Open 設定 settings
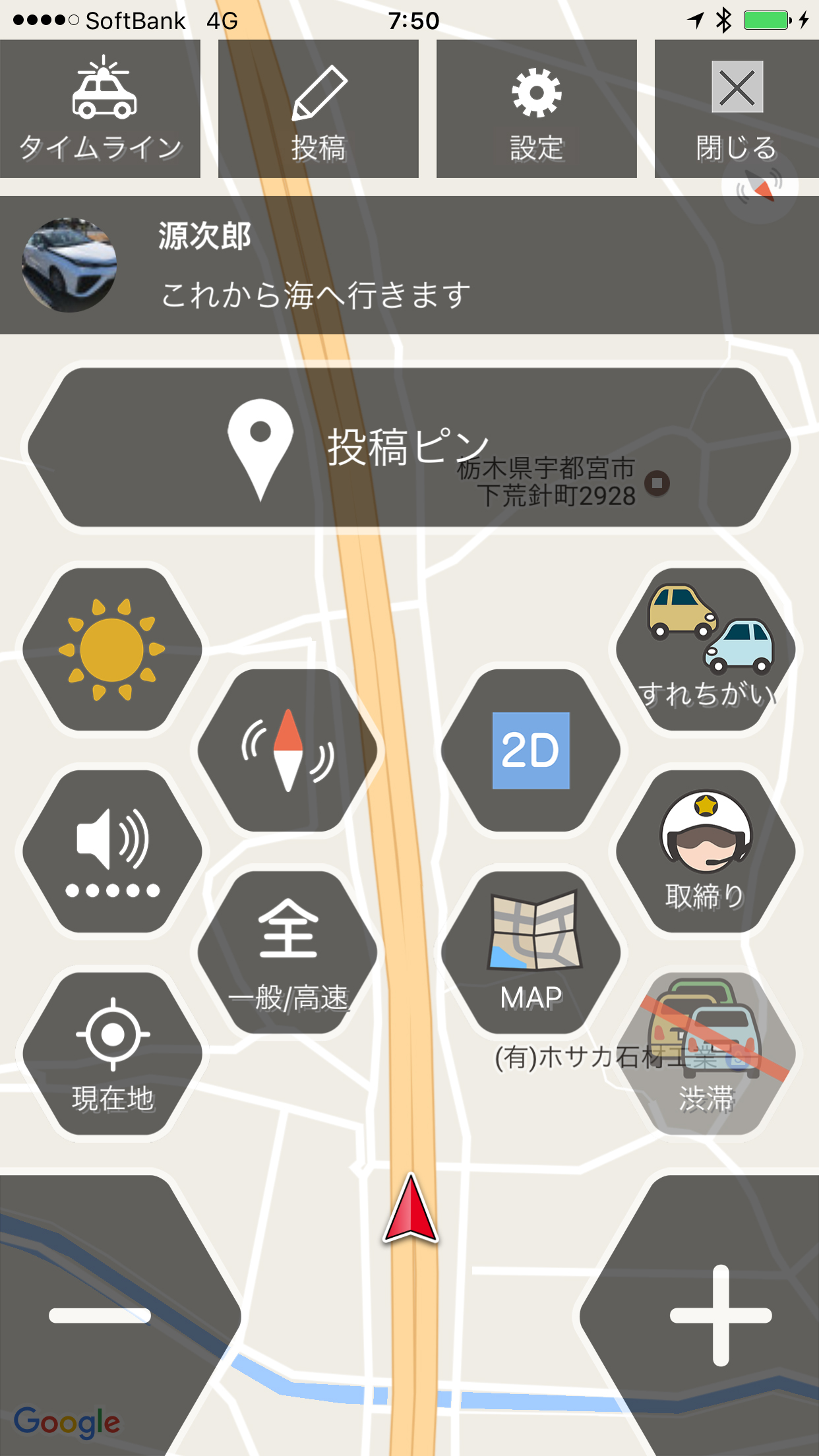The height and width of the screenshot is (1456, 819). (536, 109)
